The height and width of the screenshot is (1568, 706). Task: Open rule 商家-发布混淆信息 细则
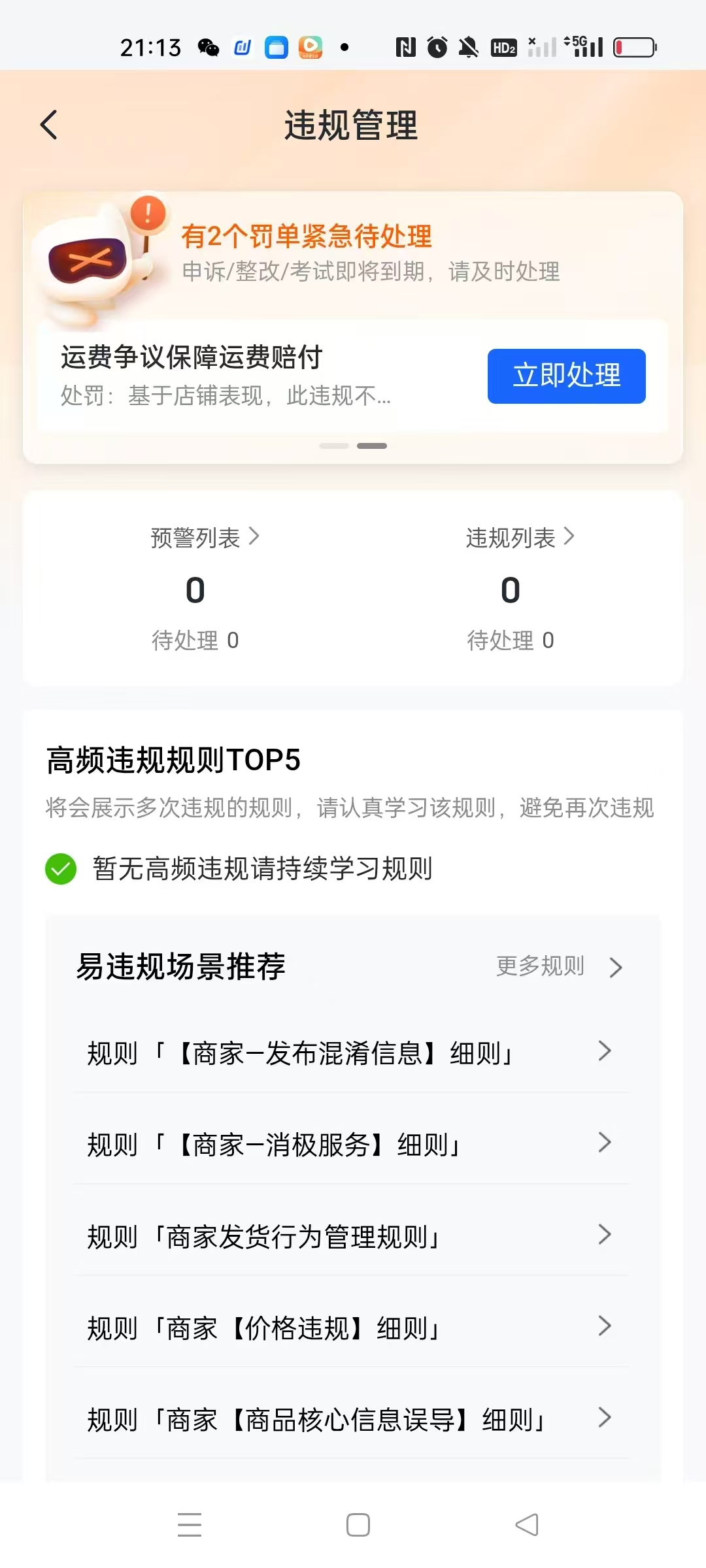pyautogui.click(x=350, y=1053)
